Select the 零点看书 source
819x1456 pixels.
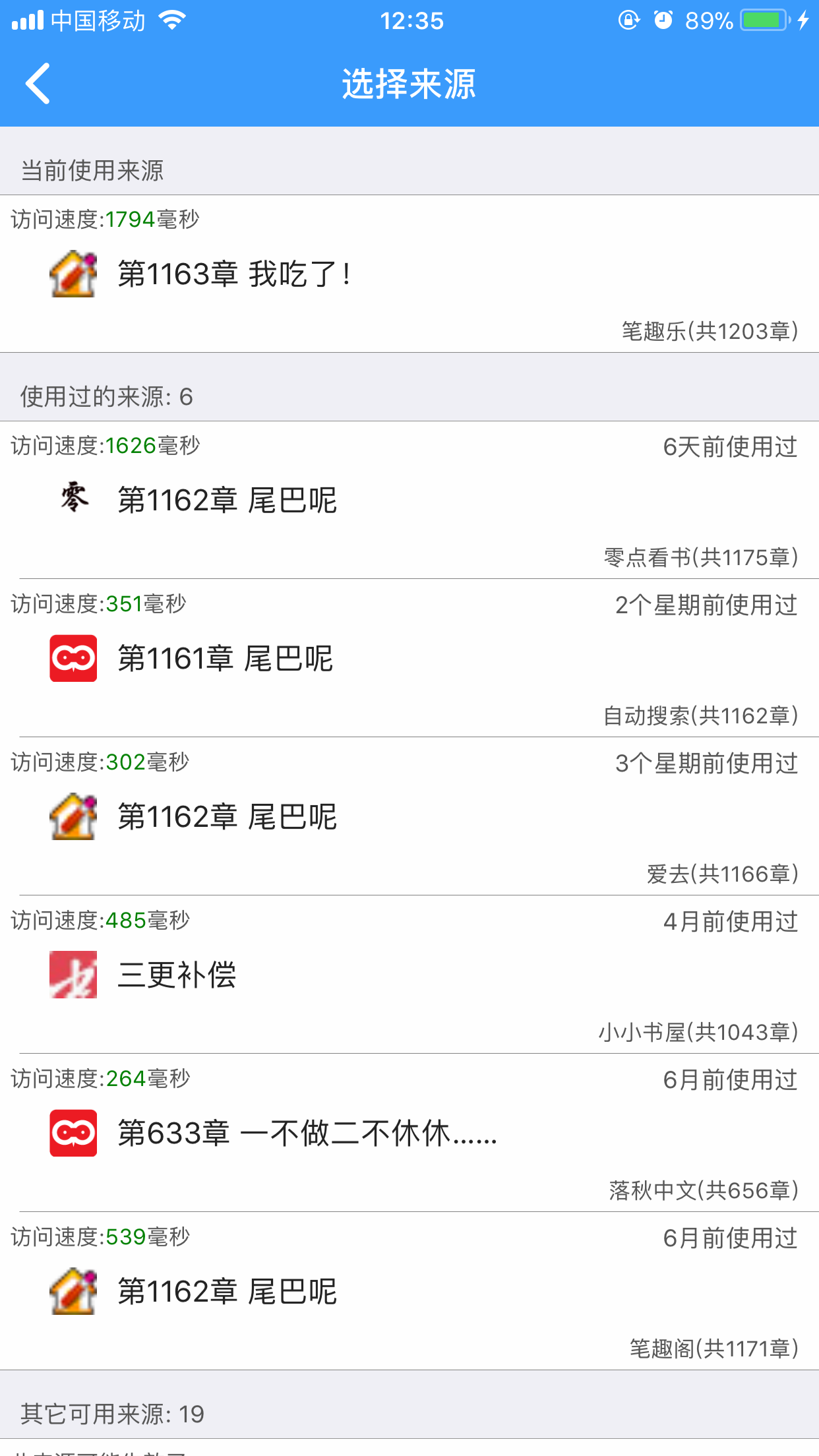[x=409, y=500]
